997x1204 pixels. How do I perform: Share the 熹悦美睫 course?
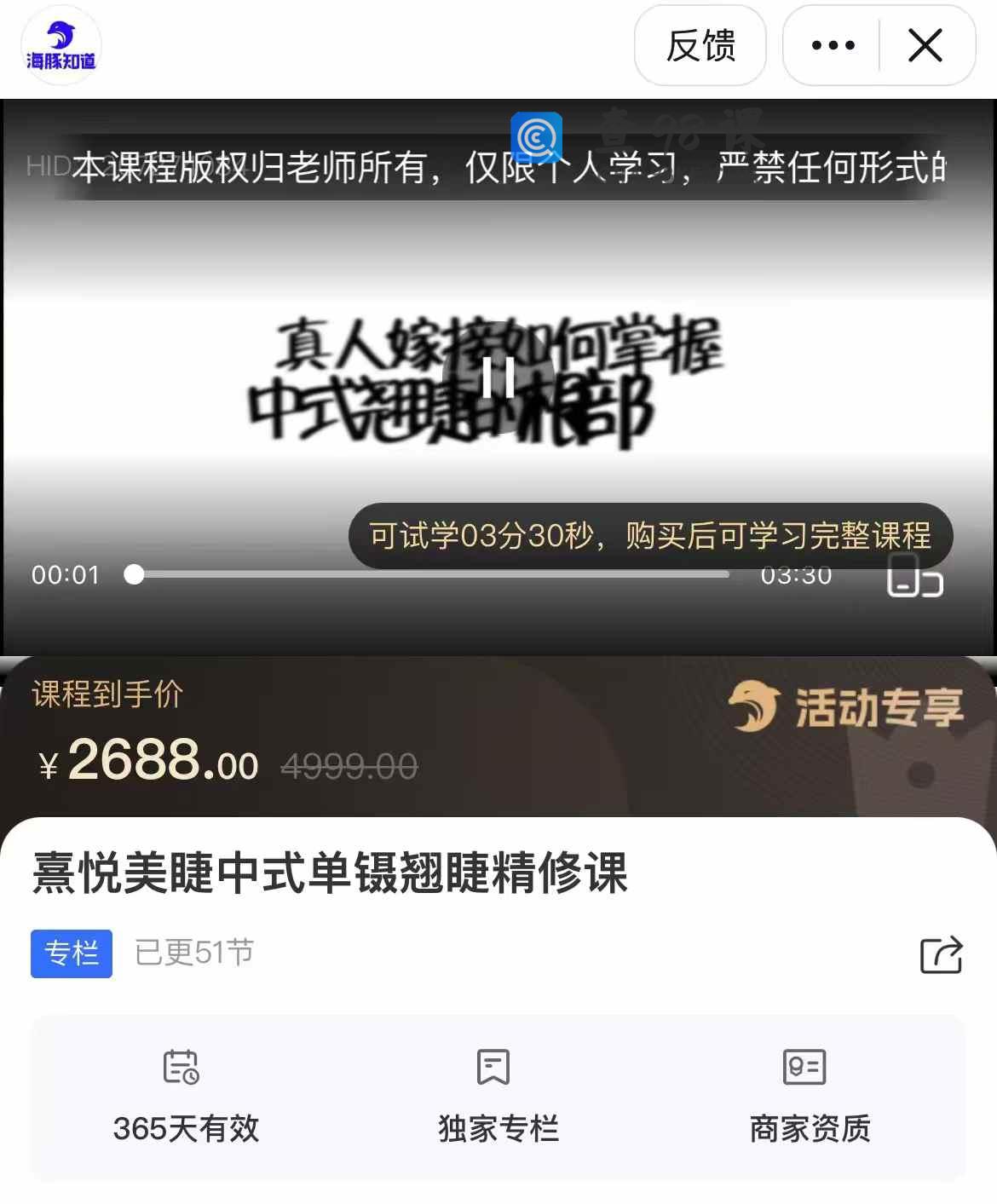(x=941, y=954)
